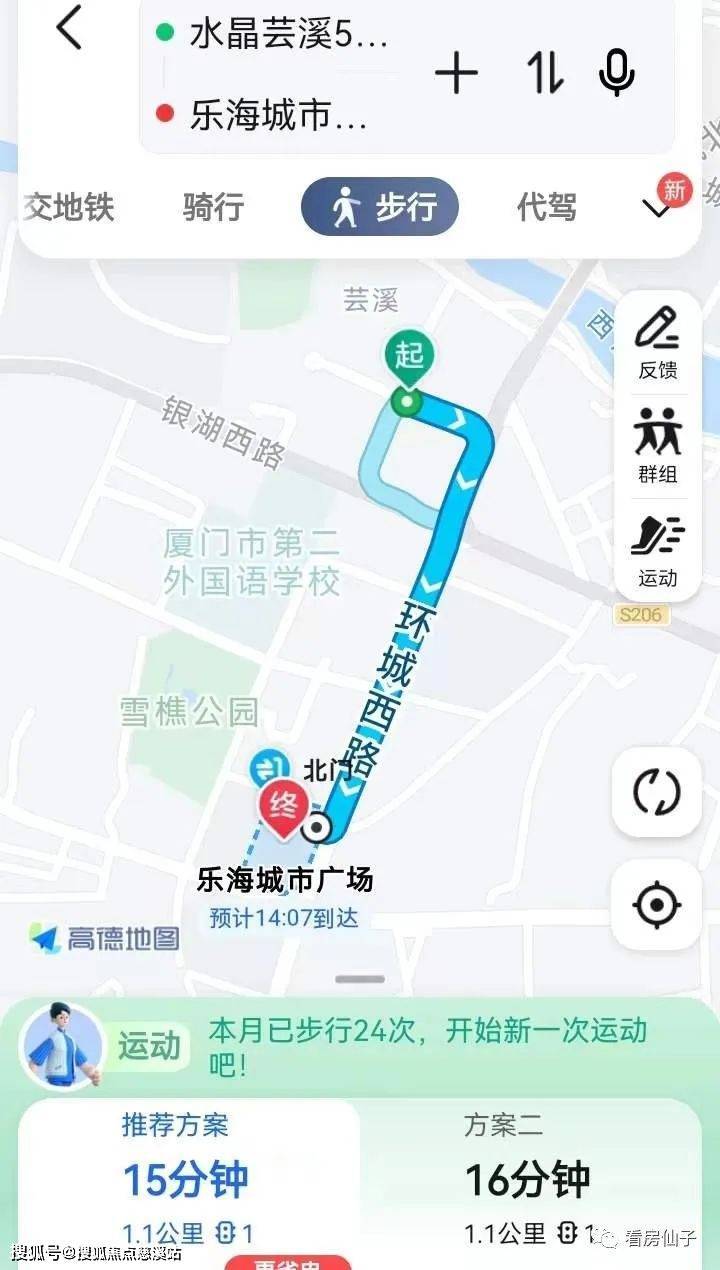Edit destination 乐海城市
The width and height of the screenshot is (720, 1270).
278,116
